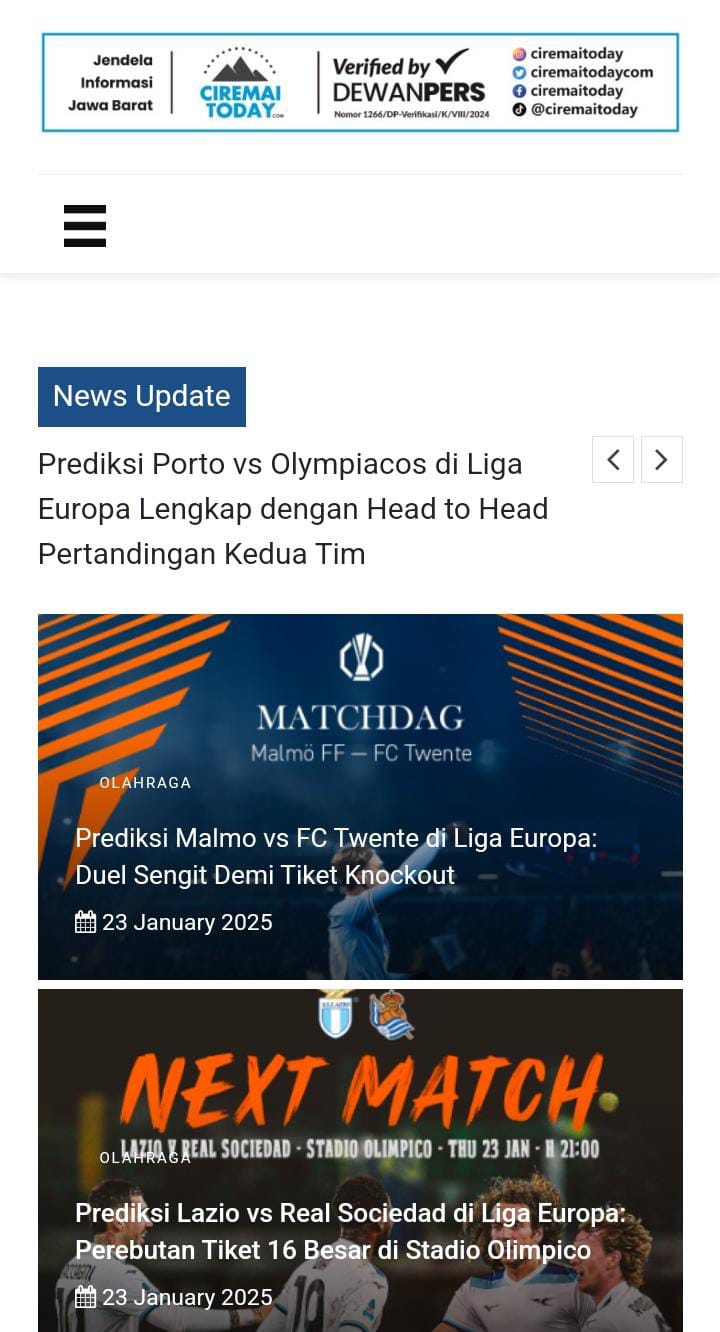Image resolution: width=720 pixels, height=1332 pixels.
Task: Open the Porto vs Olympiacos prediction headline
Action: coord(293,509)
